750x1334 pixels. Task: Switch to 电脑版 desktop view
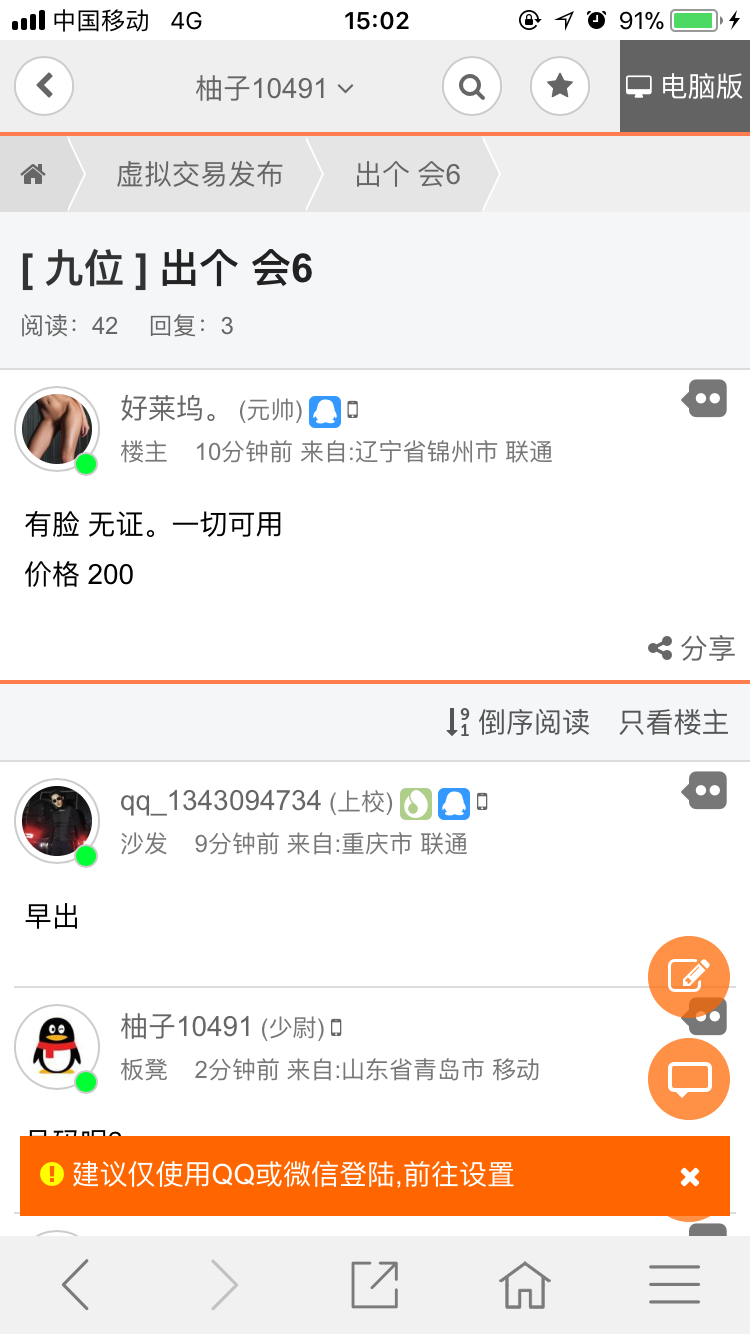coord(685,86)
